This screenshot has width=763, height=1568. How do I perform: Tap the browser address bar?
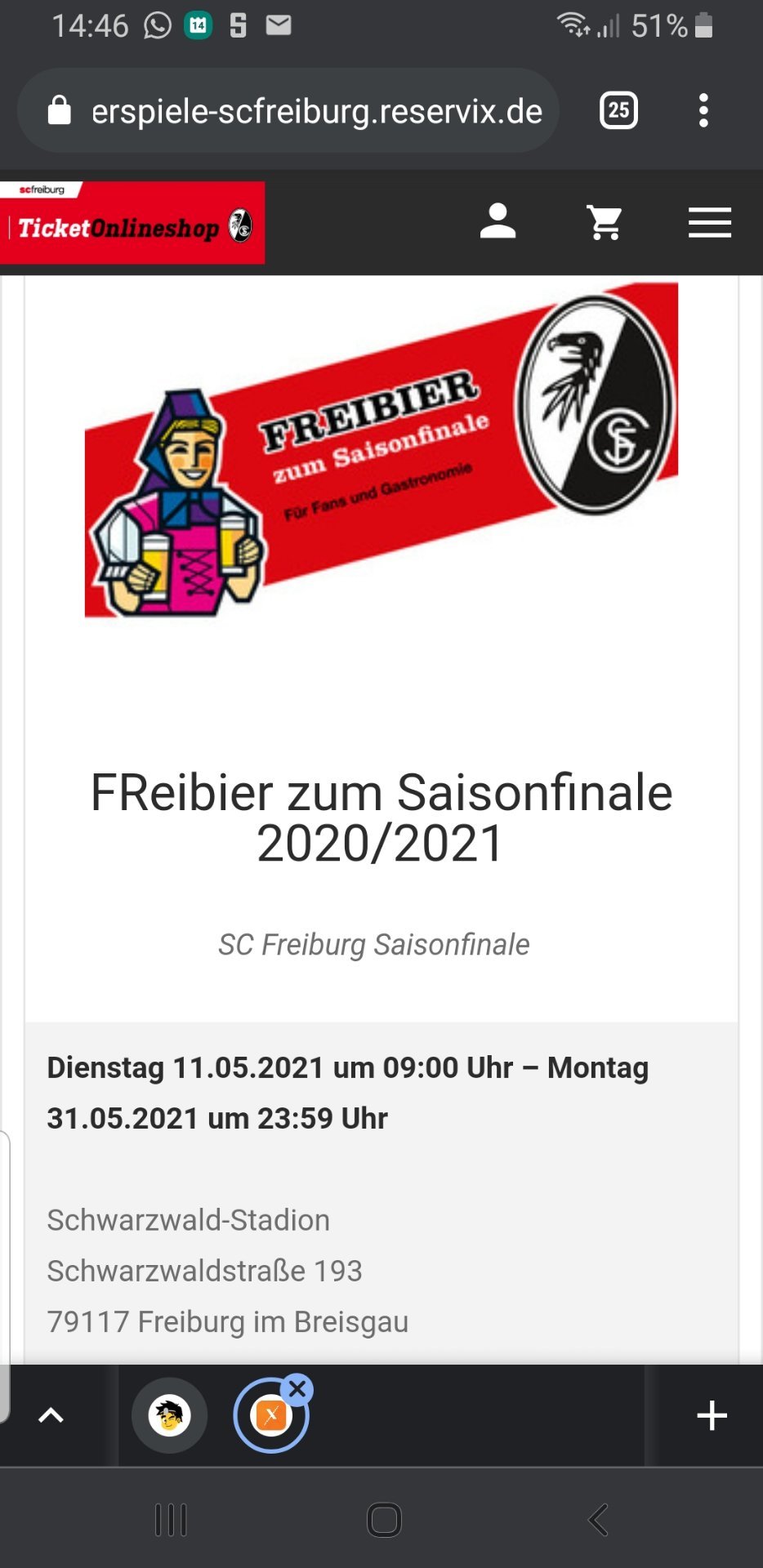coord(288,110)
